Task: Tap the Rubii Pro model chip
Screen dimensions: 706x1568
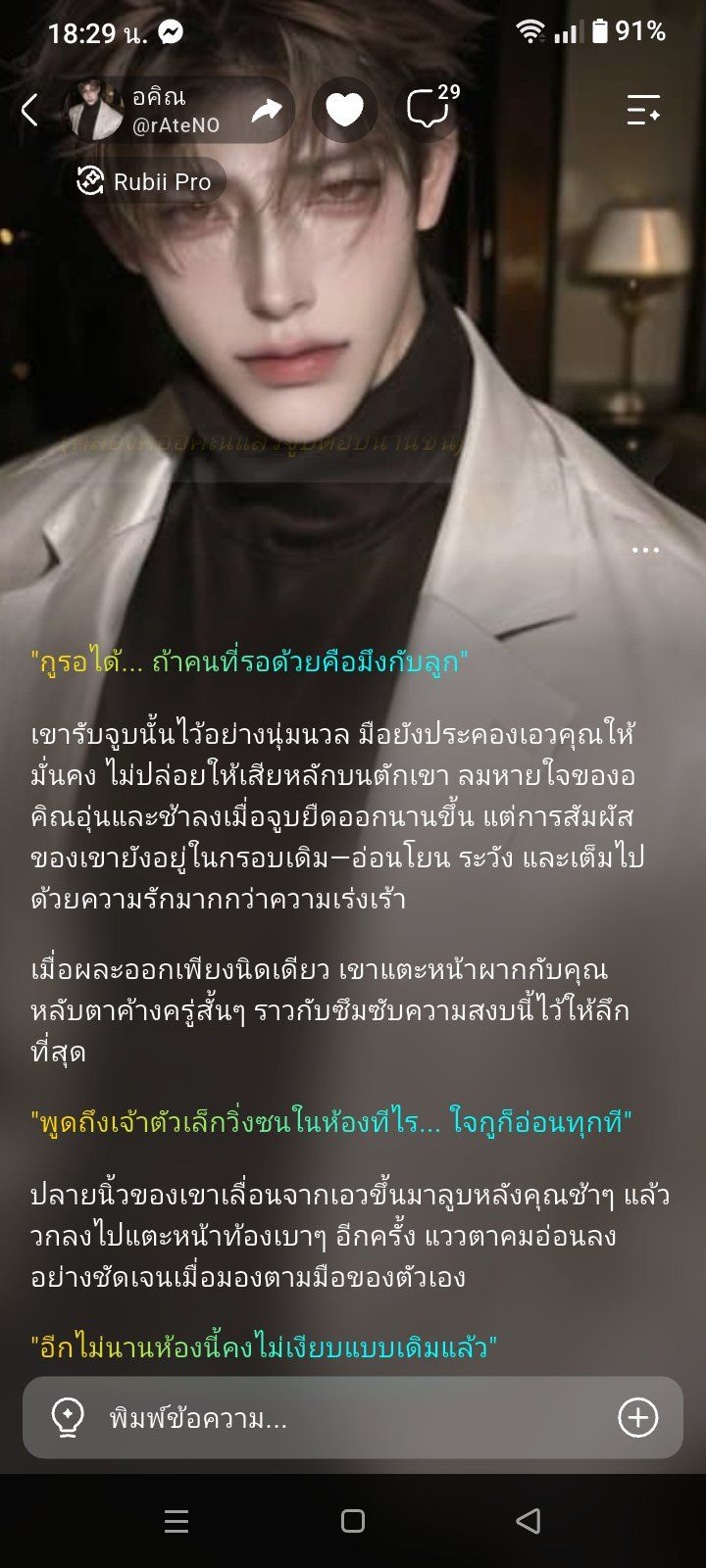Action: point(147,181)
